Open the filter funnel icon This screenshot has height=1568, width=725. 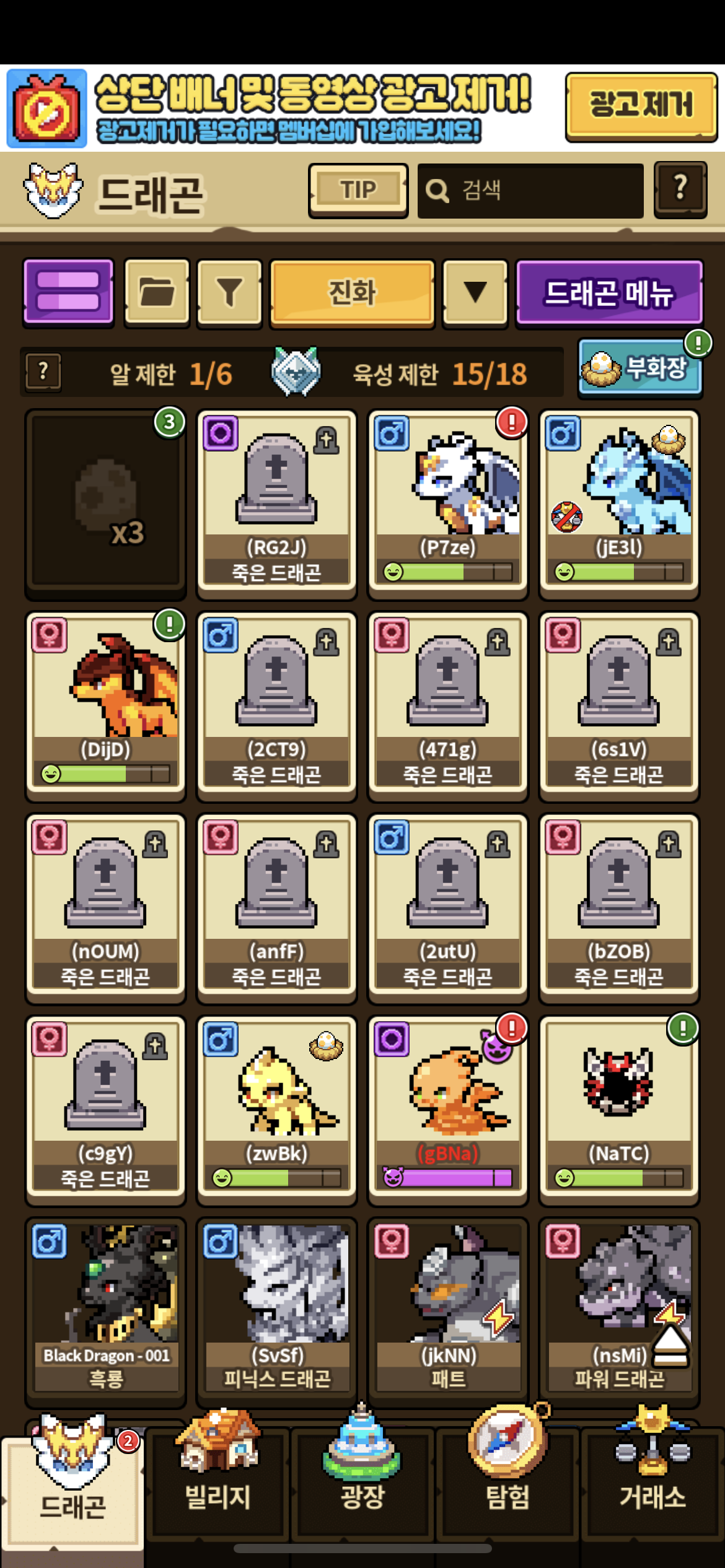coord(229,292)
